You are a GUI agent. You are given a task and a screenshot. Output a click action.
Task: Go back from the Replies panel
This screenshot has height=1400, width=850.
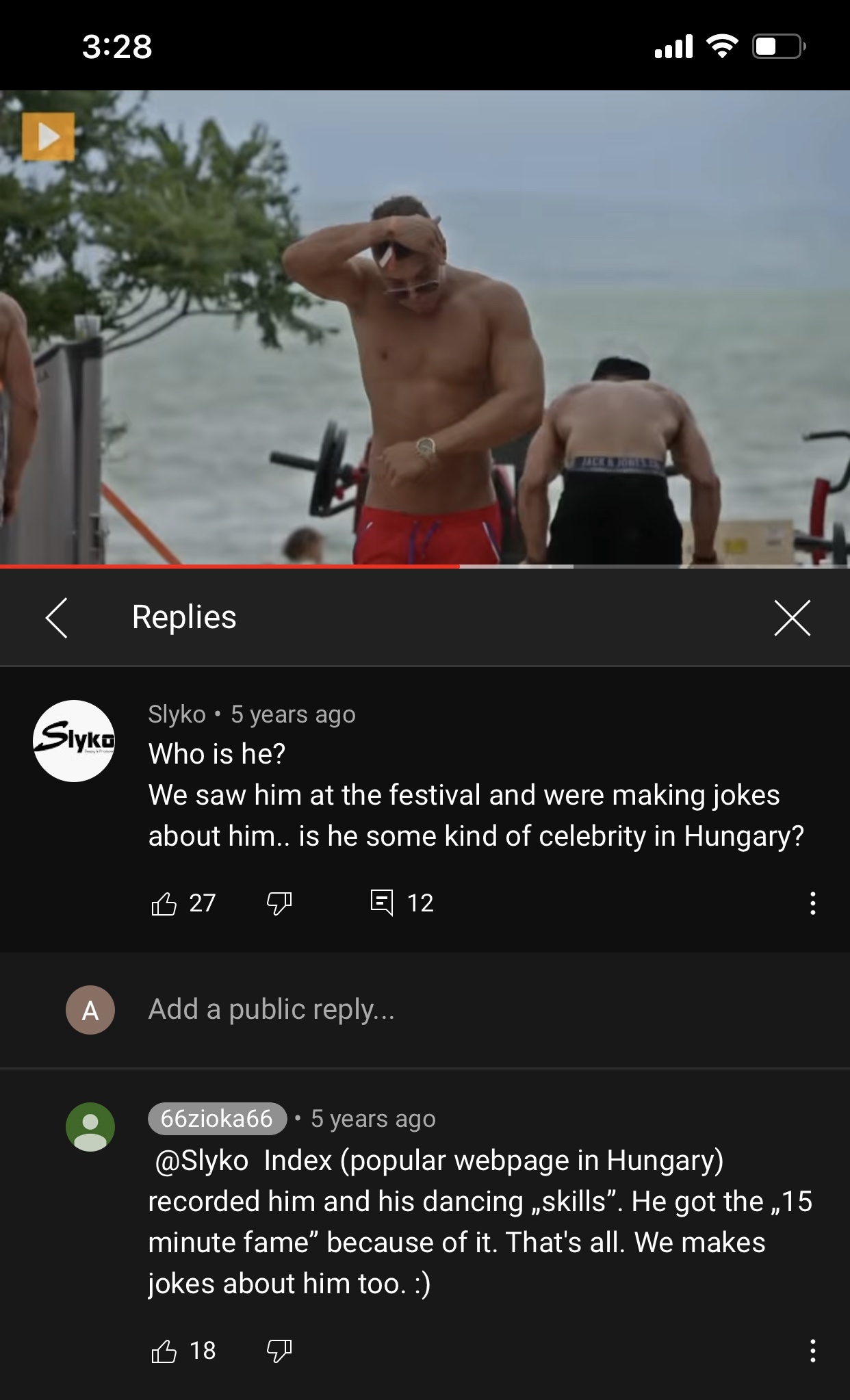tap(57, 618)
